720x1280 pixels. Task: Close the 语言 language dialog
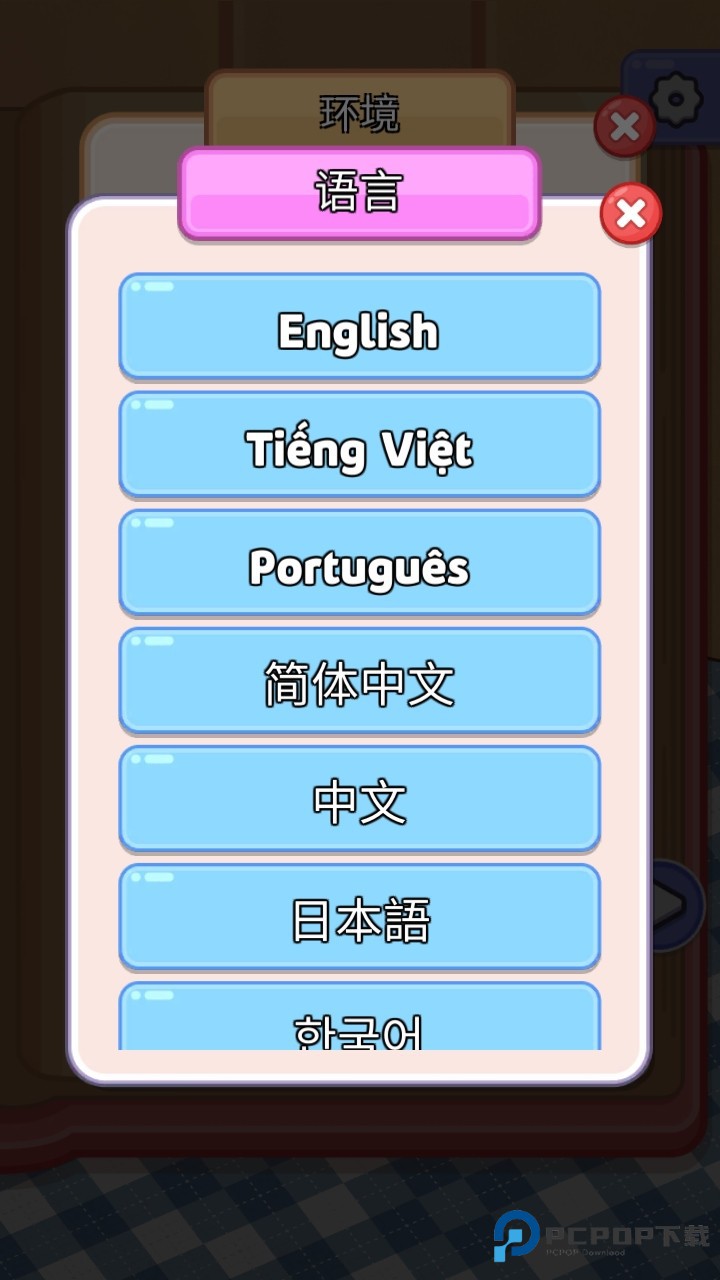pos(631,213)
